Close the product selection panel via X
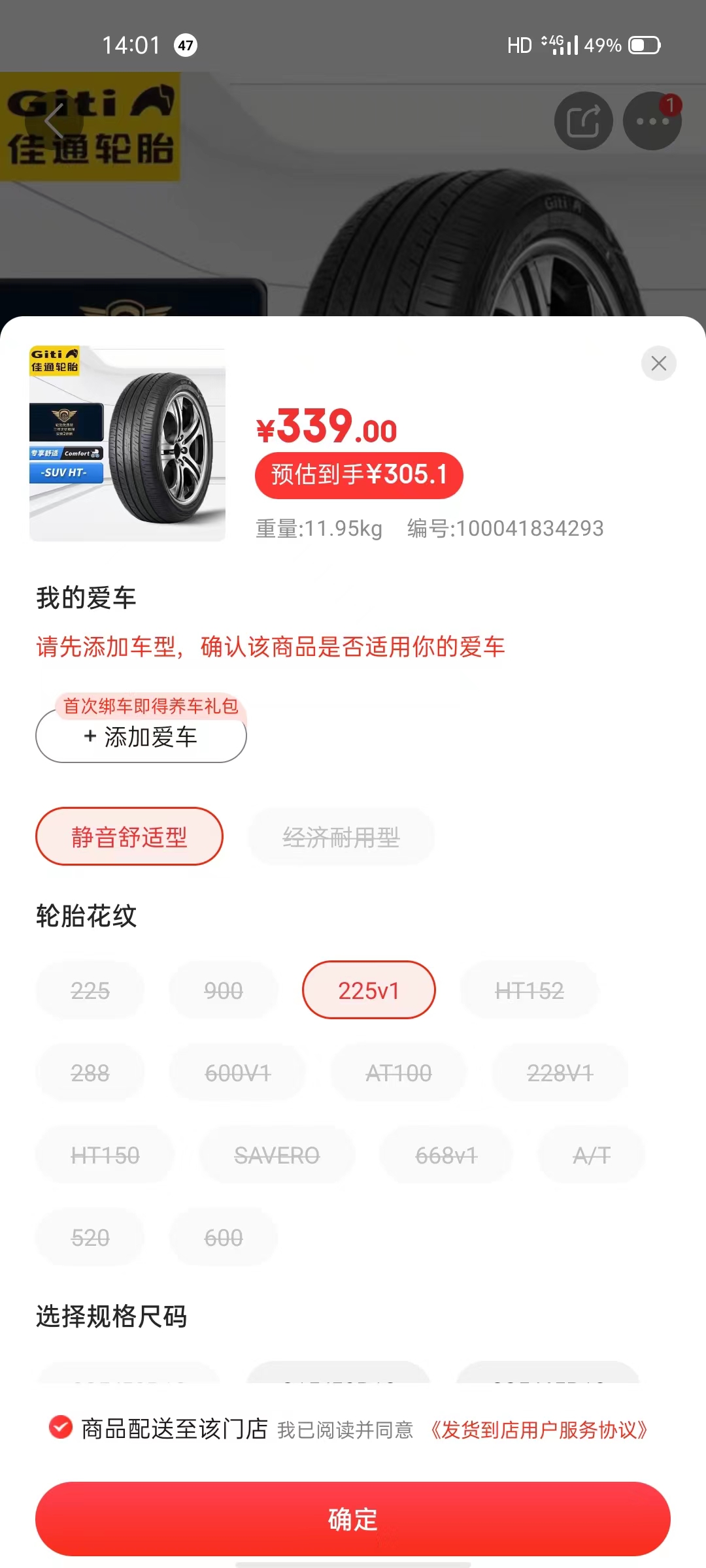706x1568 pixels. point(659,363)
